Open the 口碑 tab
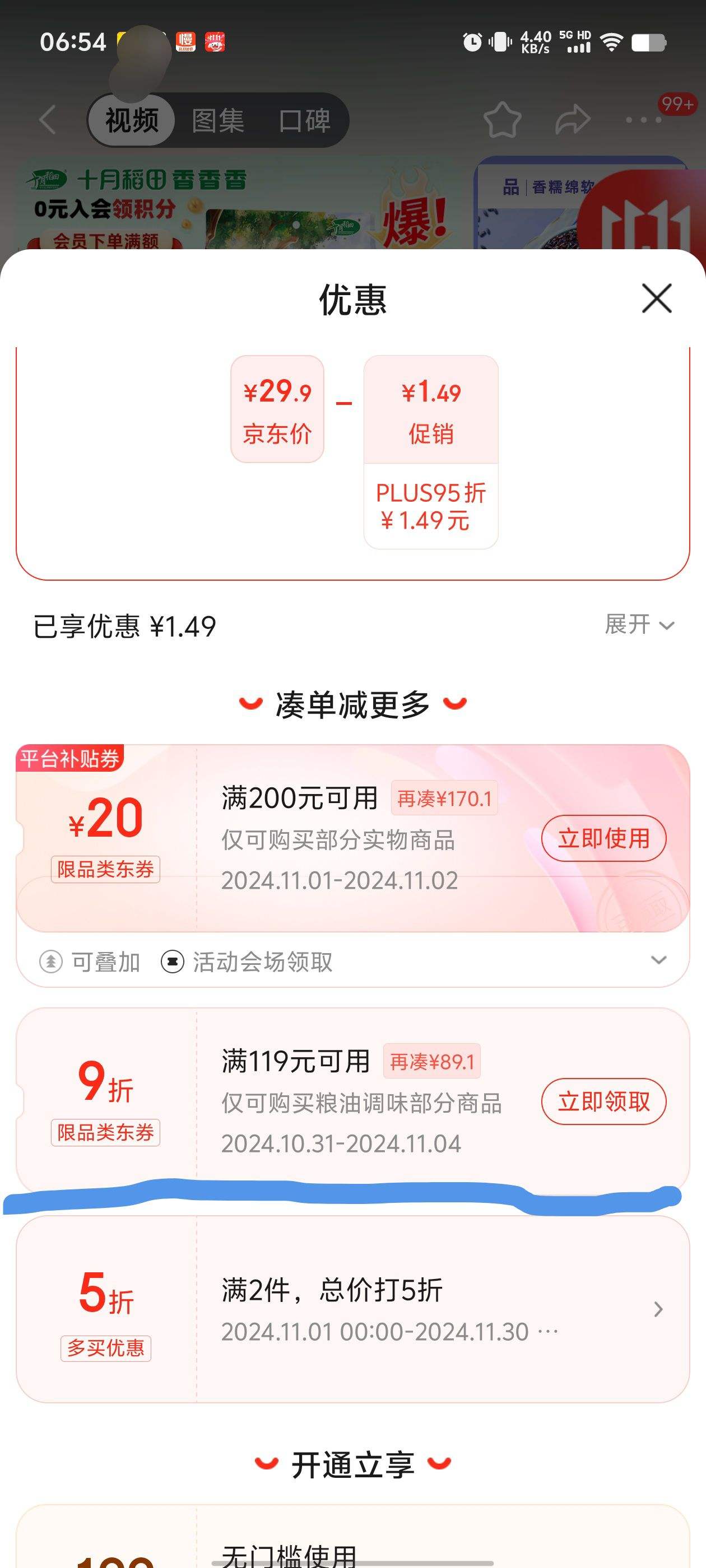 [305, 120]
